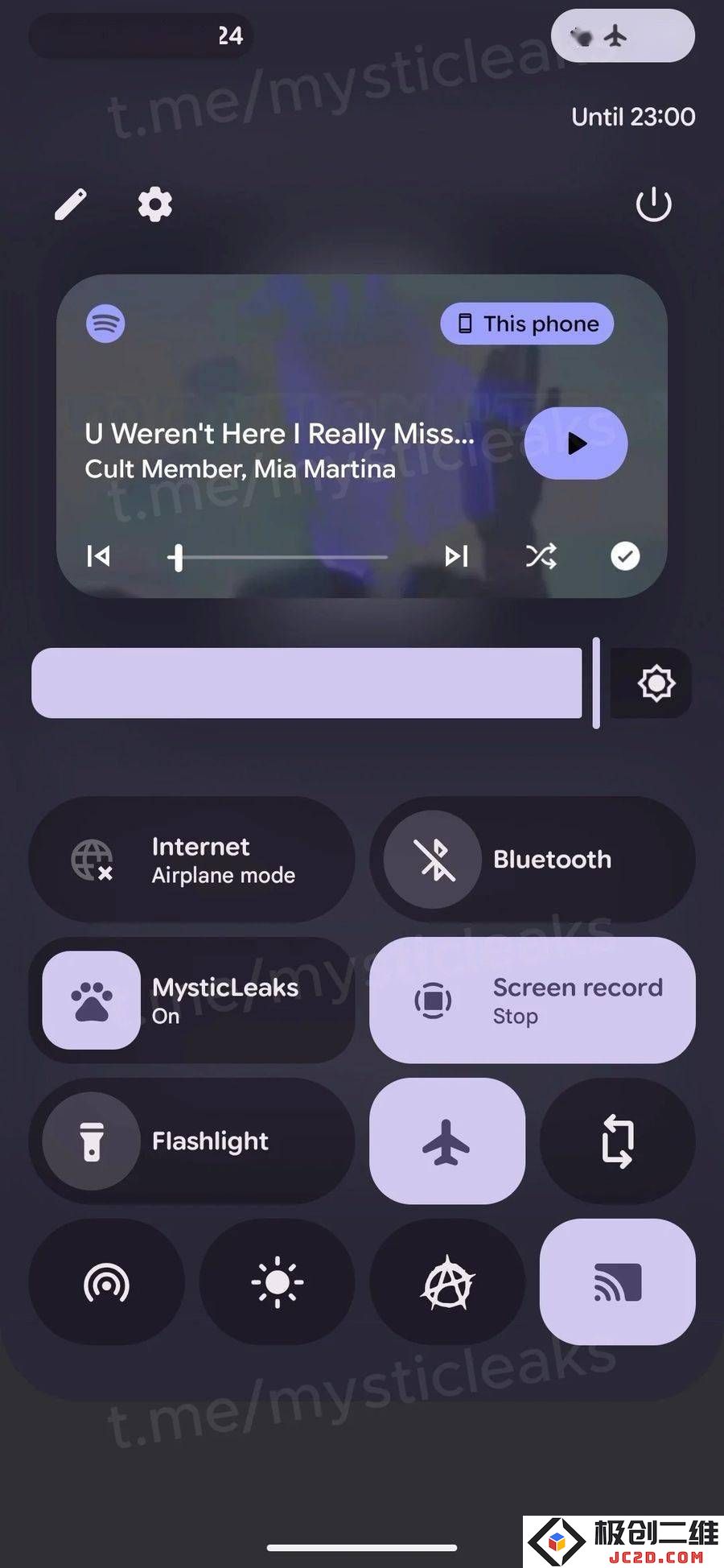Edit the quick settings tiles

tap(71, 204)
